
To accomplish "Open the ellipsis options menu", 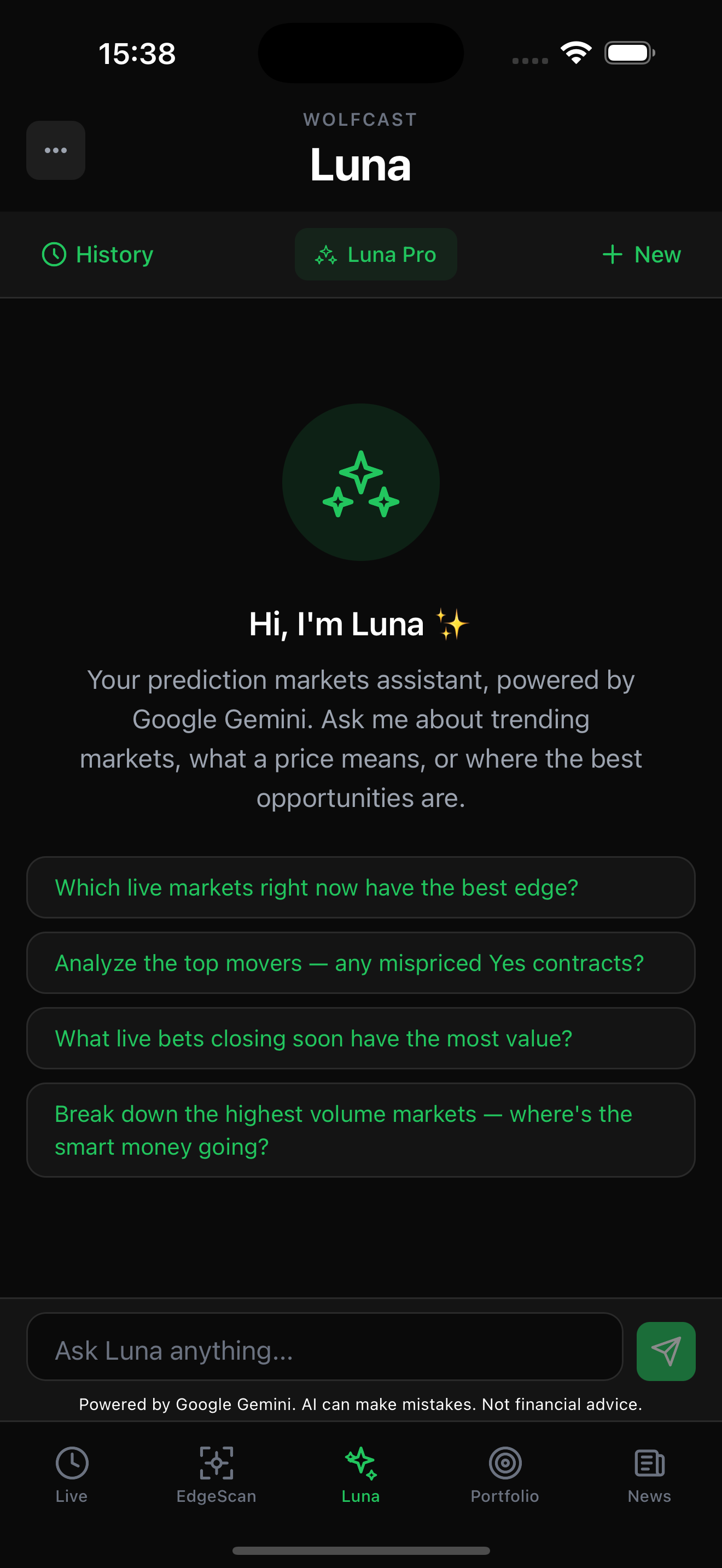I will click(x=55, y=150).
